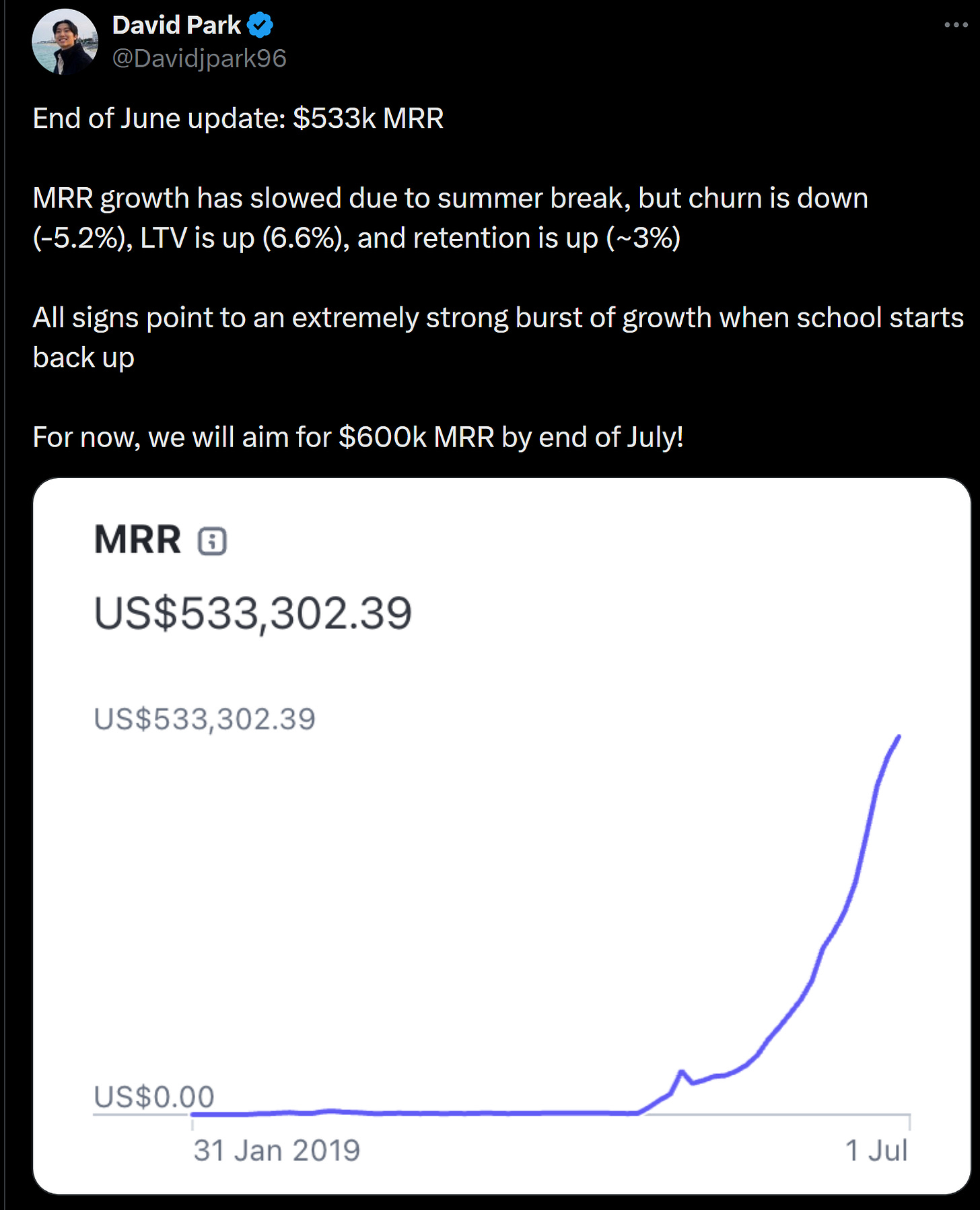This screenshot has height=1210, width=980.
Task: Open the @Davidjpark96 profile handle
Action: [199, 59]
